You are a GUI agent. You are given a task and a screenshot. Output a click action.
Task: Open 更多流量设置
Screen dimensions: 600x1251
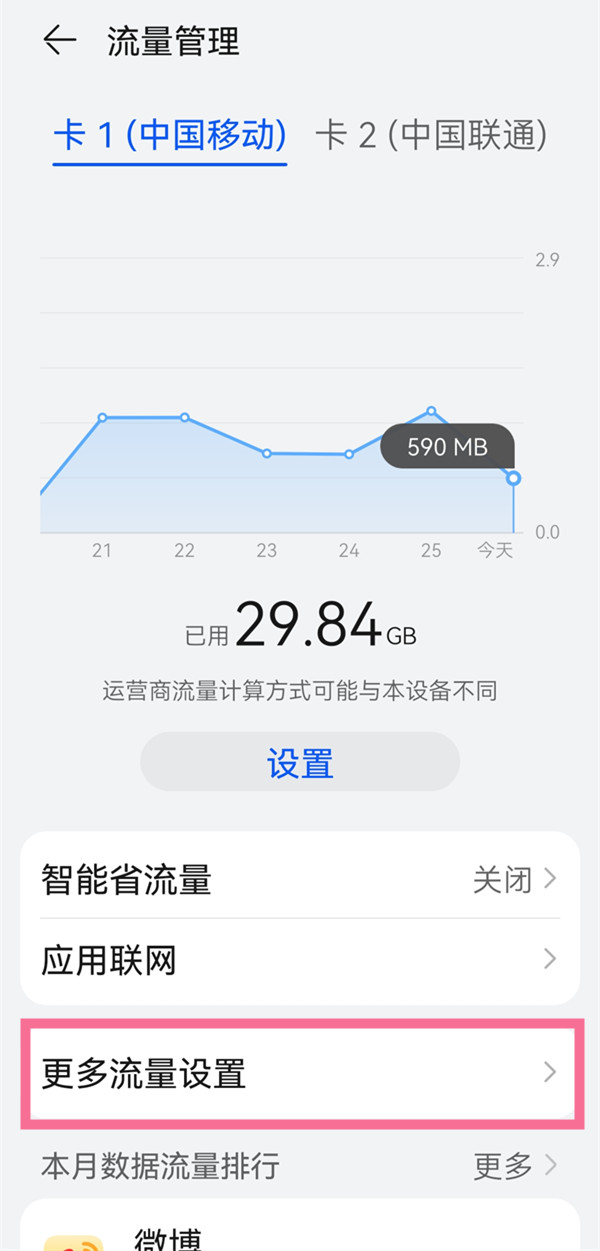pyautogui.click(x=300, y=1074)
